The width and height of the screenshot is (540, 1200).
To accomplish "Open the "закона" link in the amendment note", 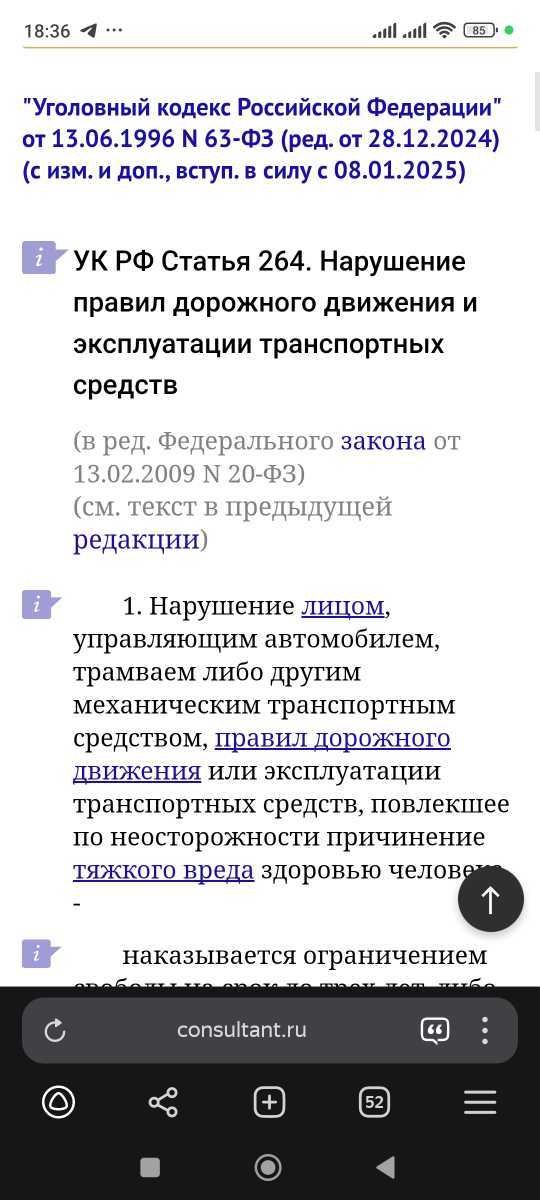I will pyautogui.click(x=383, y=441).
